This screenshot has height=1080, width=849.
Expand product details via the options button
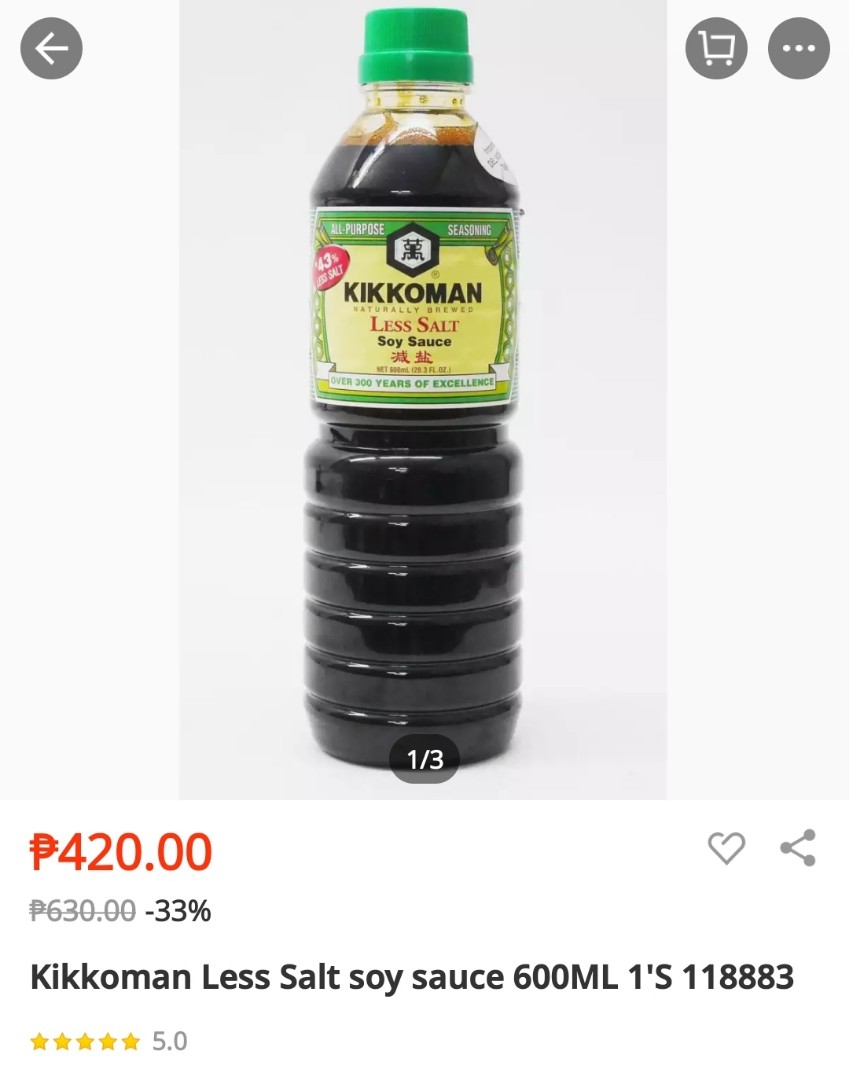point(799,48)
